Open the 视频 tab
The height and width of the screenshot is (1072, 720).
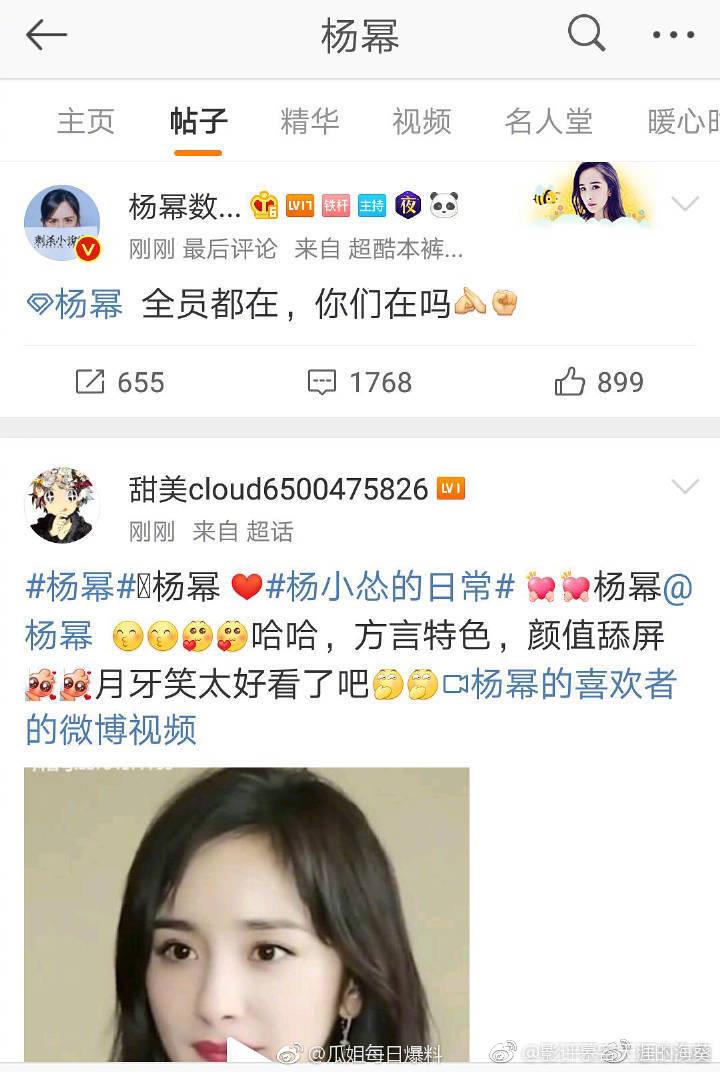422,122
